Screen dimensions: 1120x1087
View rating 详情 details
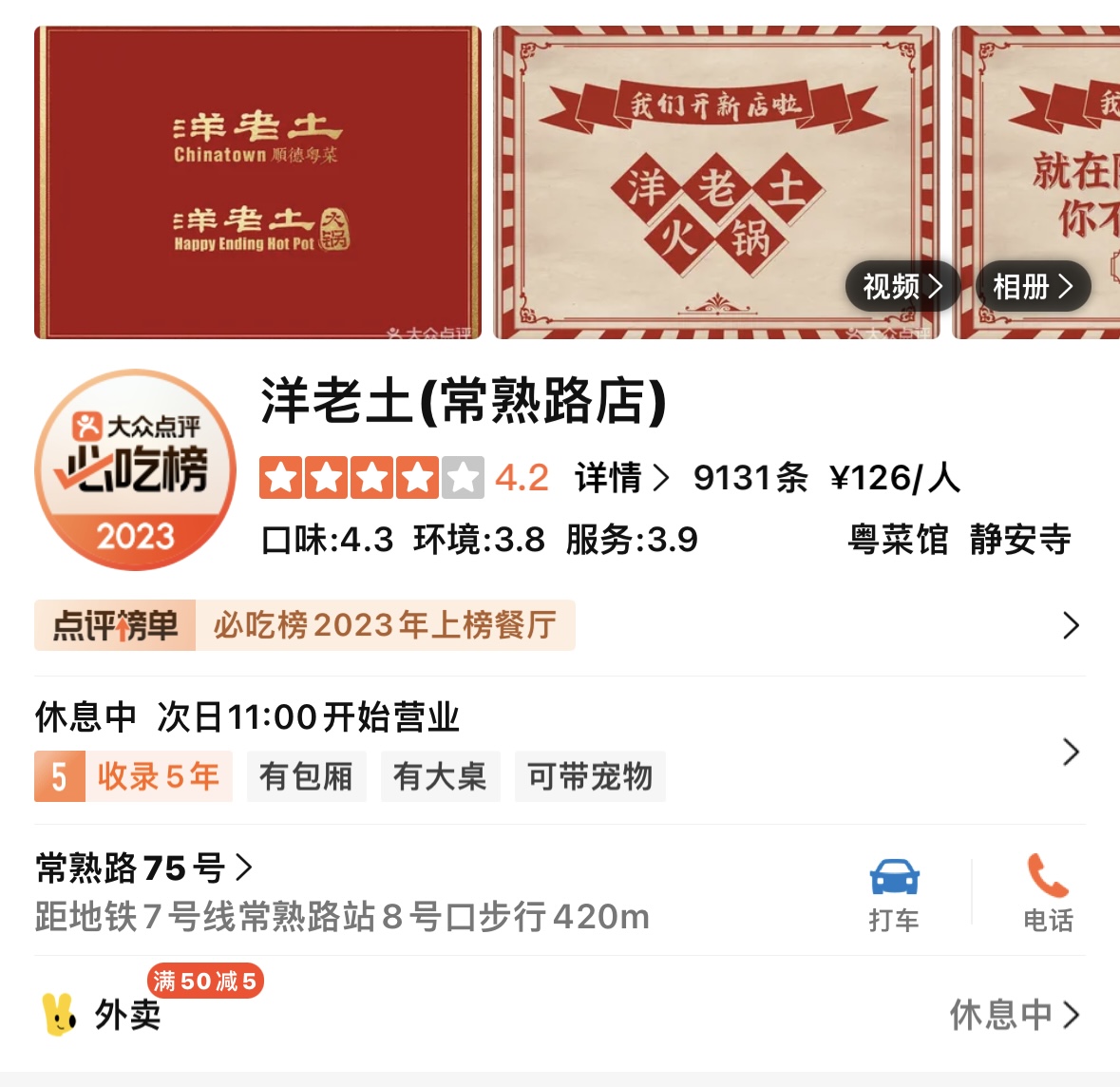point(621,478)
